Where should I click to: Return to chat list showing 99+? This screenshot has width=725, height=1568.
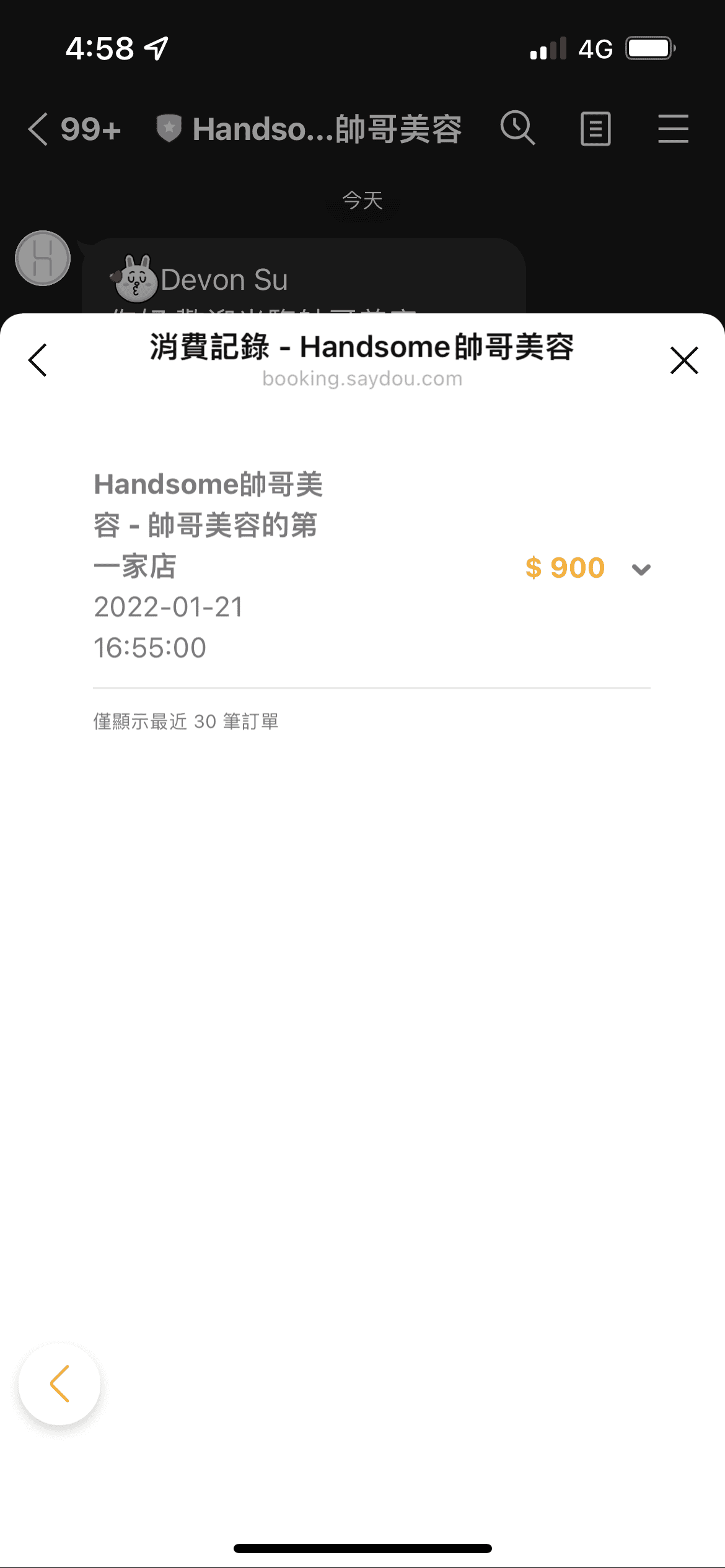74,129
